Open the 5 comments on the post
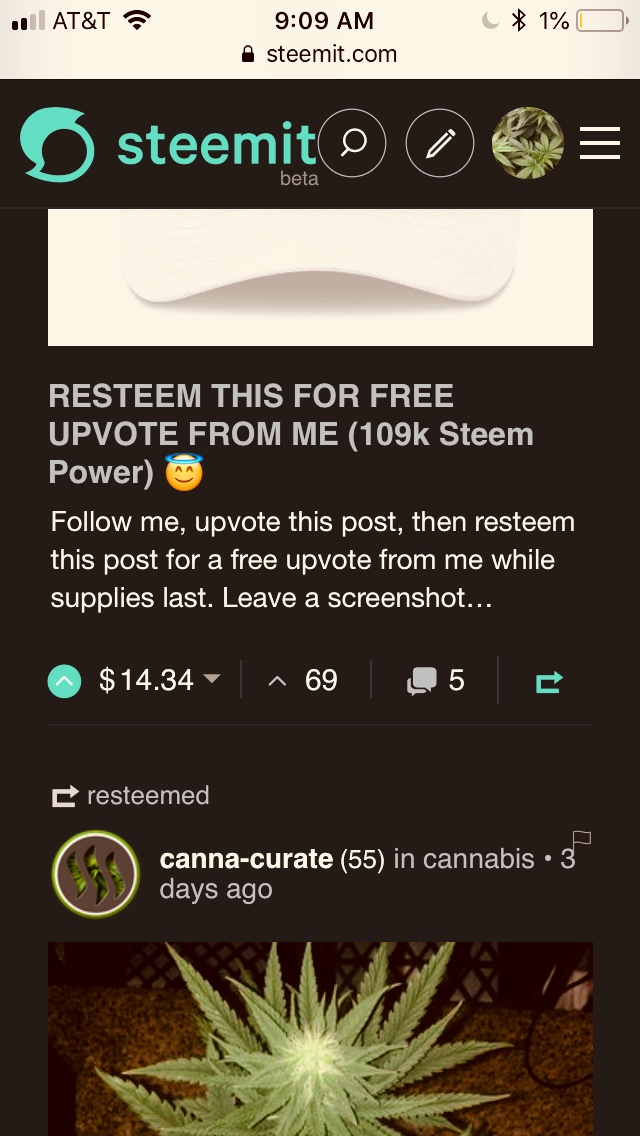Screen dimensions: 640x1136 tap(436, 681)
